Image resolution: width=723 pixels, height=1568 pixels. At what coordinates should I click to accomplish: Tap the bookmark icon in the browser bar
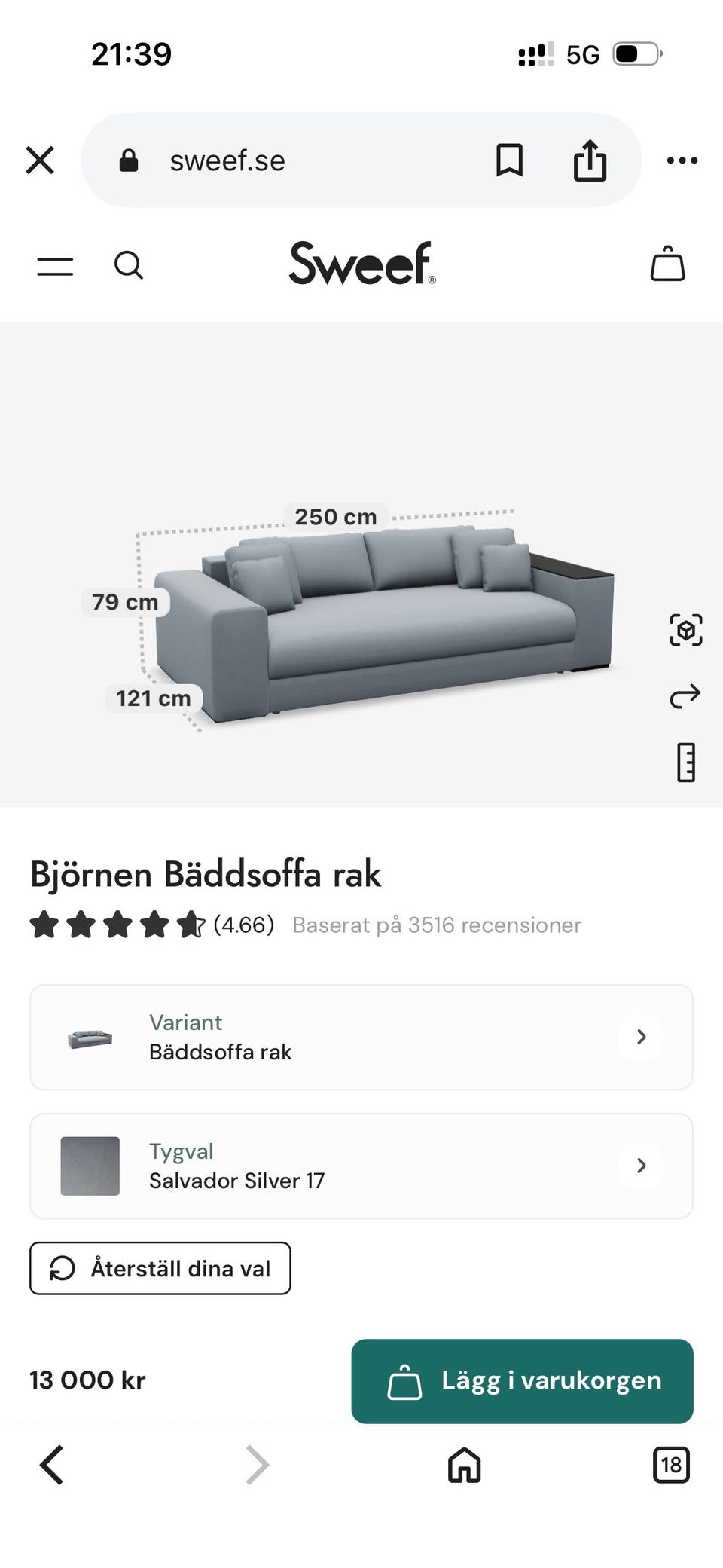tap(508, 160)
